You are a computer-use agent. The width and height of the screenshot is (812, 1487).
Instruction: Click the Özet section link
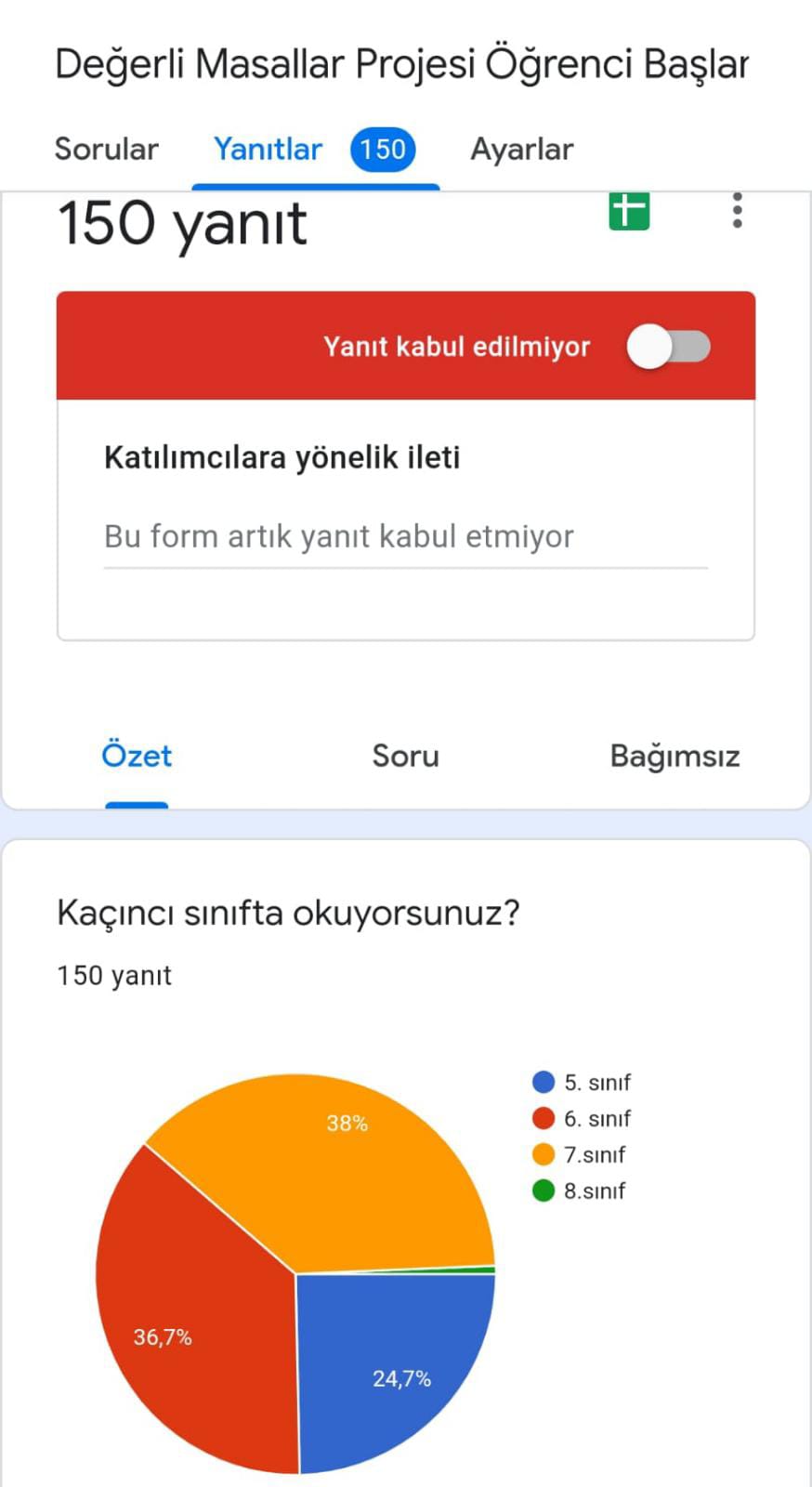[136, 756]
